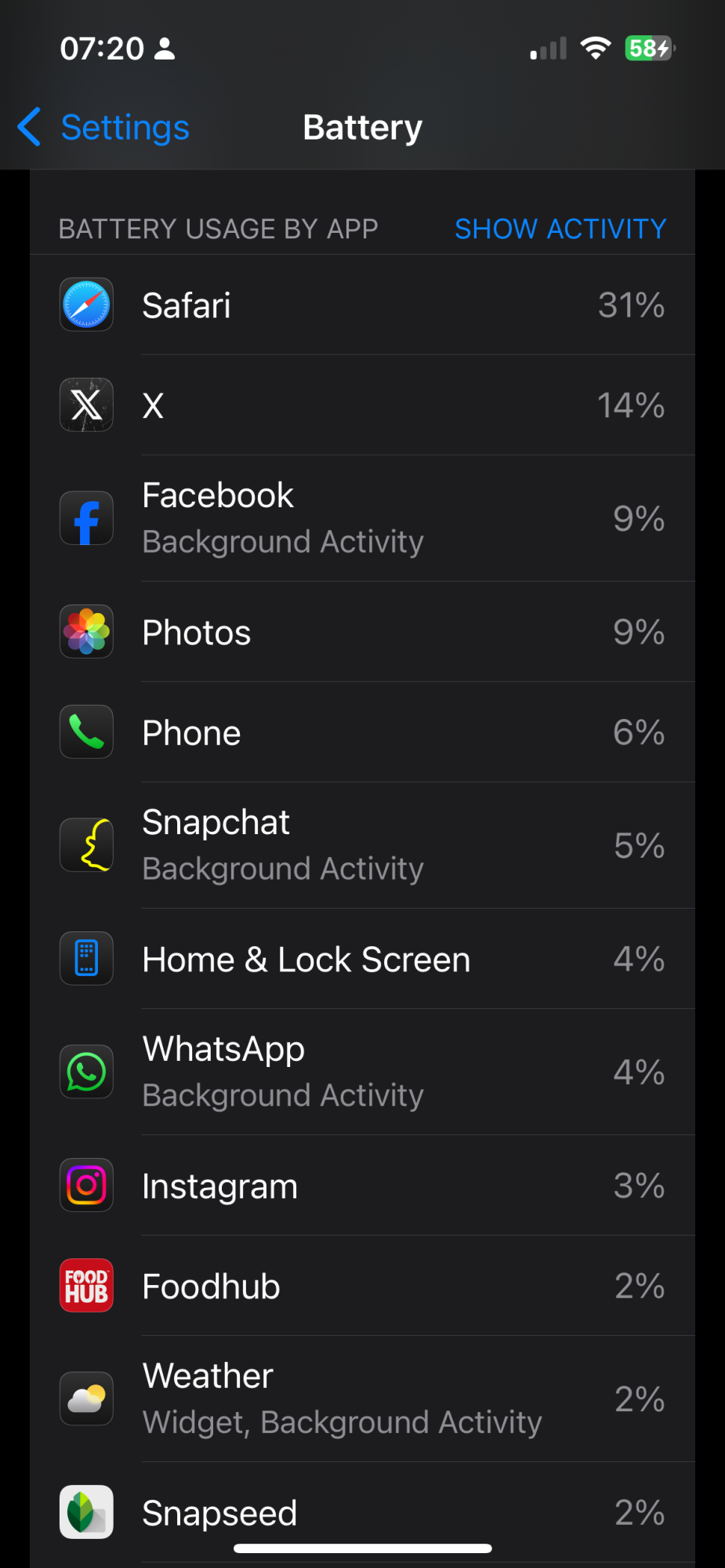Viewport: 725px width, 1568px height.
Task: Tap the Facebook battery usage row
Action: [x=362, y=518]
